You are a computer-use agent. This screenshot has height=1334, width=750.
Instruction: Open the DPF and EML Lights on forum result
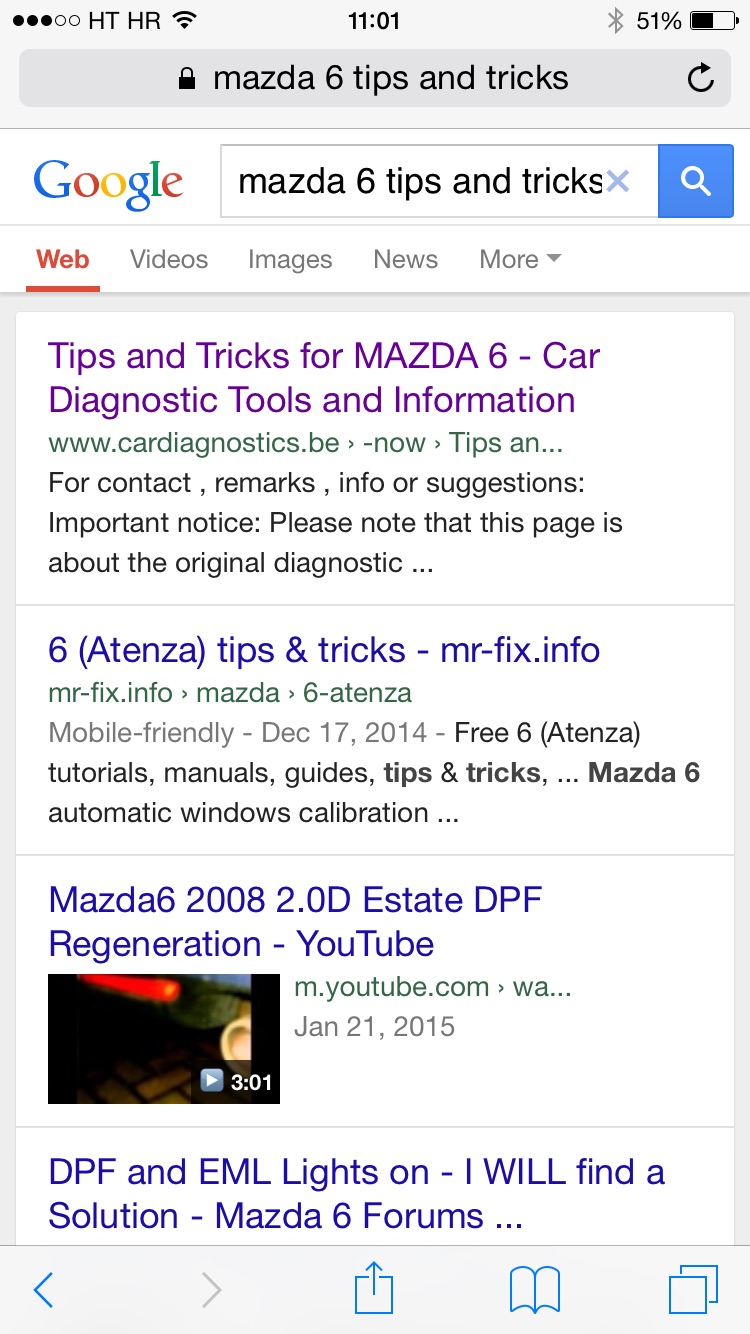click(356, 1194)
